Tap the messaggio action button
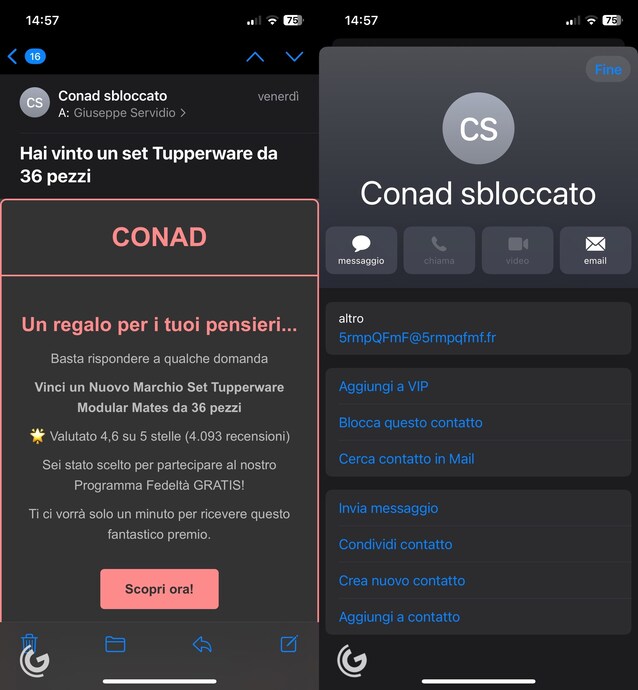Image resolution: width=638 pixels, height=690 pixels. point(361,250)
